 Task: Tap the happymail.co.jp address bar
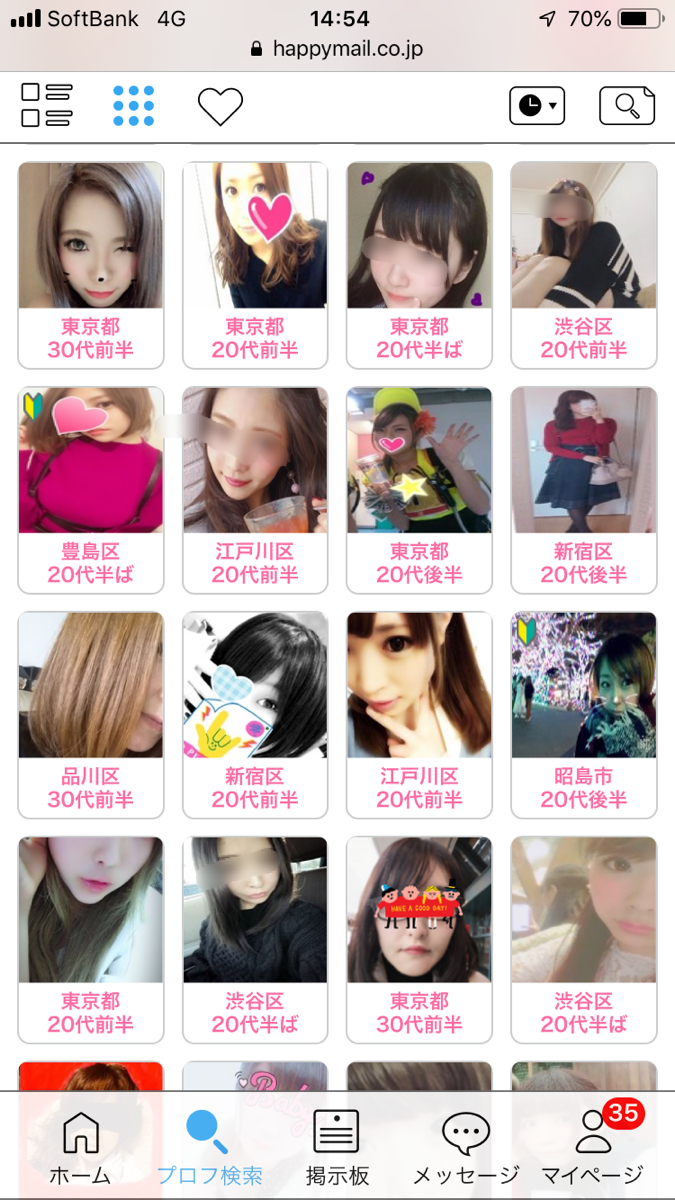coord(337,48)
